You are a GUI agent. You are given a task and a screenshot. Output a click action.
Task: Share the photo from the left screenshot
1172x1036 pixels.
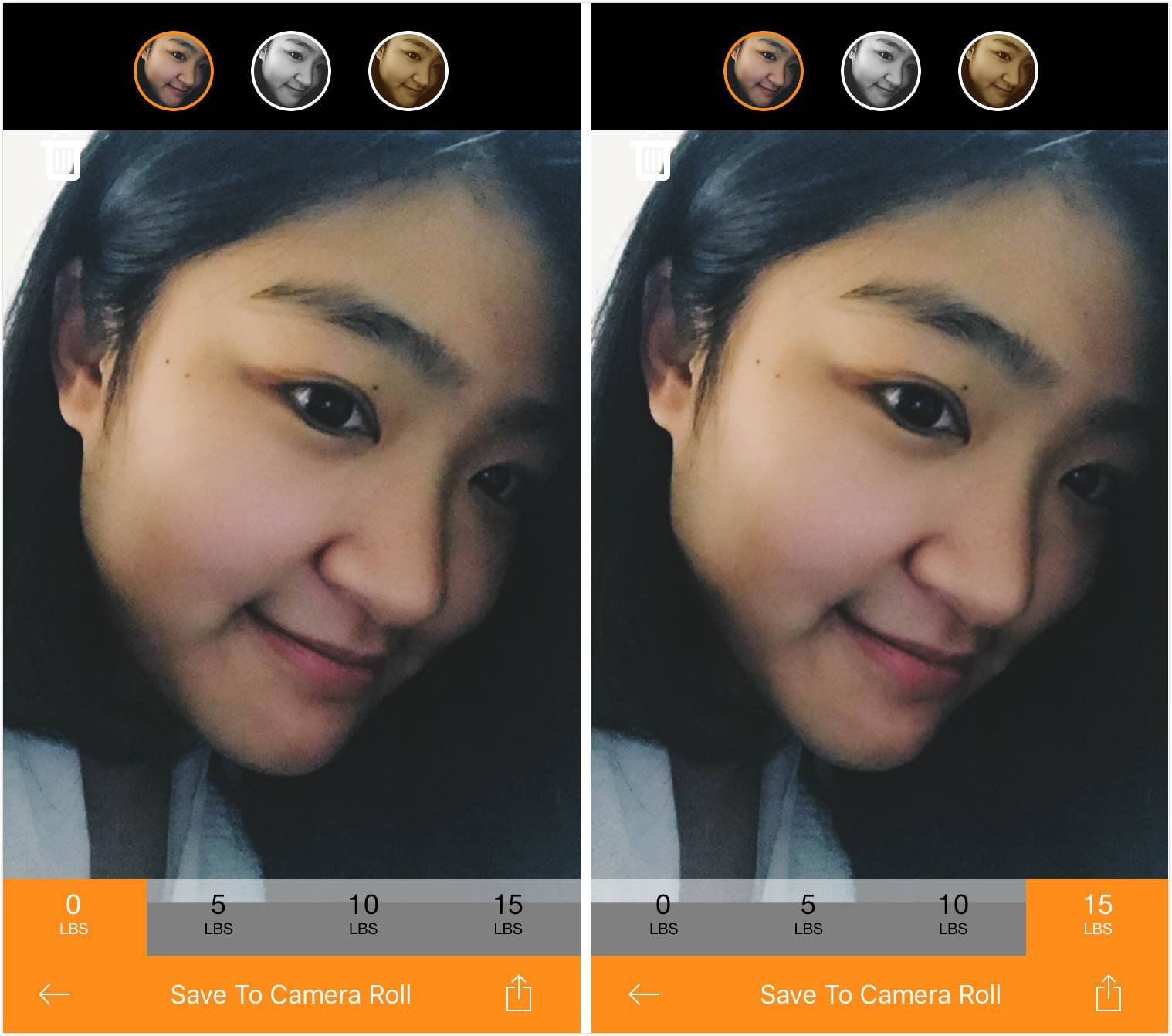pyautogui.click(x=519, y=994)
